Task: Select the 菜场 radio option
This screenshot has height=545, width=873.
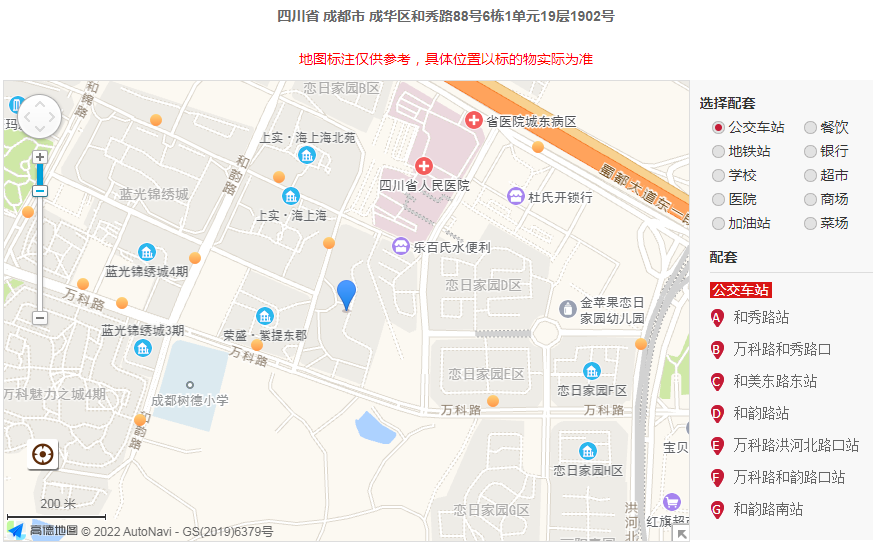Action: coord(810,224)
